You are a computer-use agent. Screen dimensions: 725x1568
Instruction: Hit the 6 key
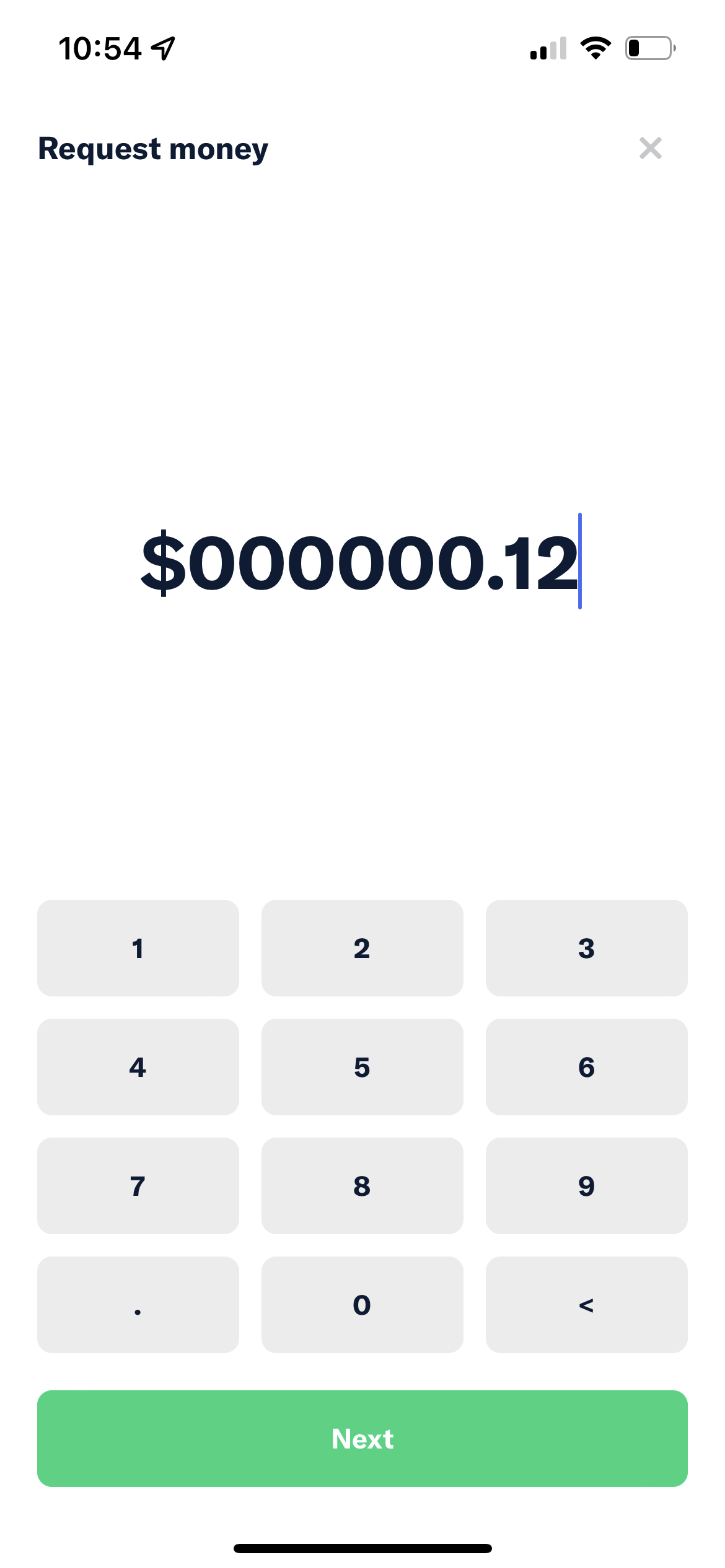pyautogui.click(x=586, y=1067)
